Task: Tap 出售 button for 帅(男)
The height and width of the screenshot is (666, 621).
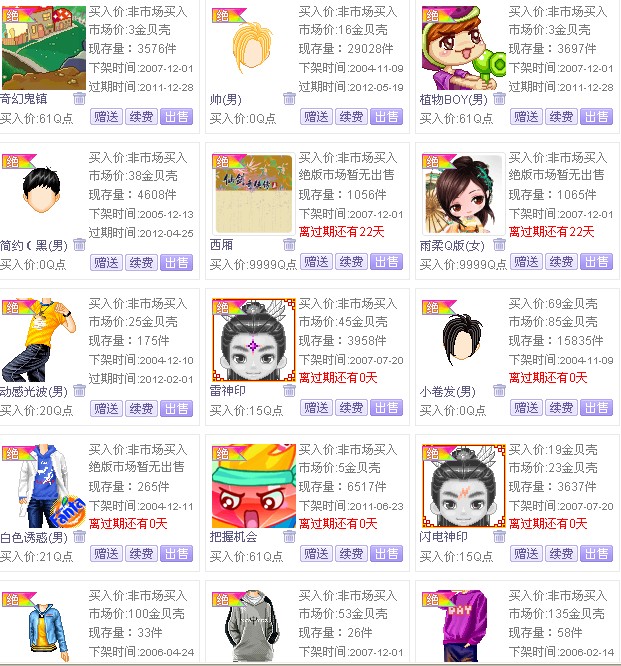Action: pyautogui.click(x=387, y=117)
